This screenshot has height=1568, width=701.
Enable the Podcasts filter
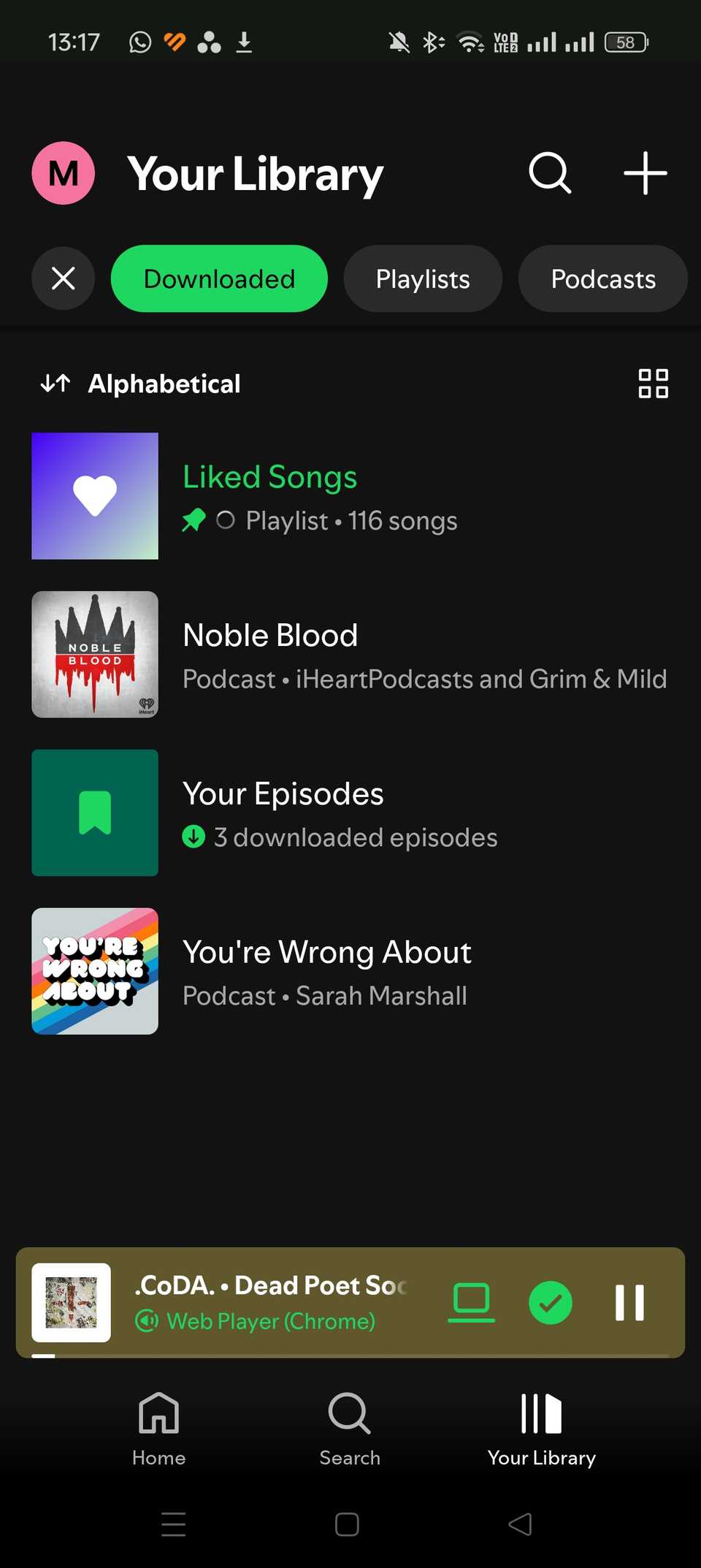click(603, 278)
